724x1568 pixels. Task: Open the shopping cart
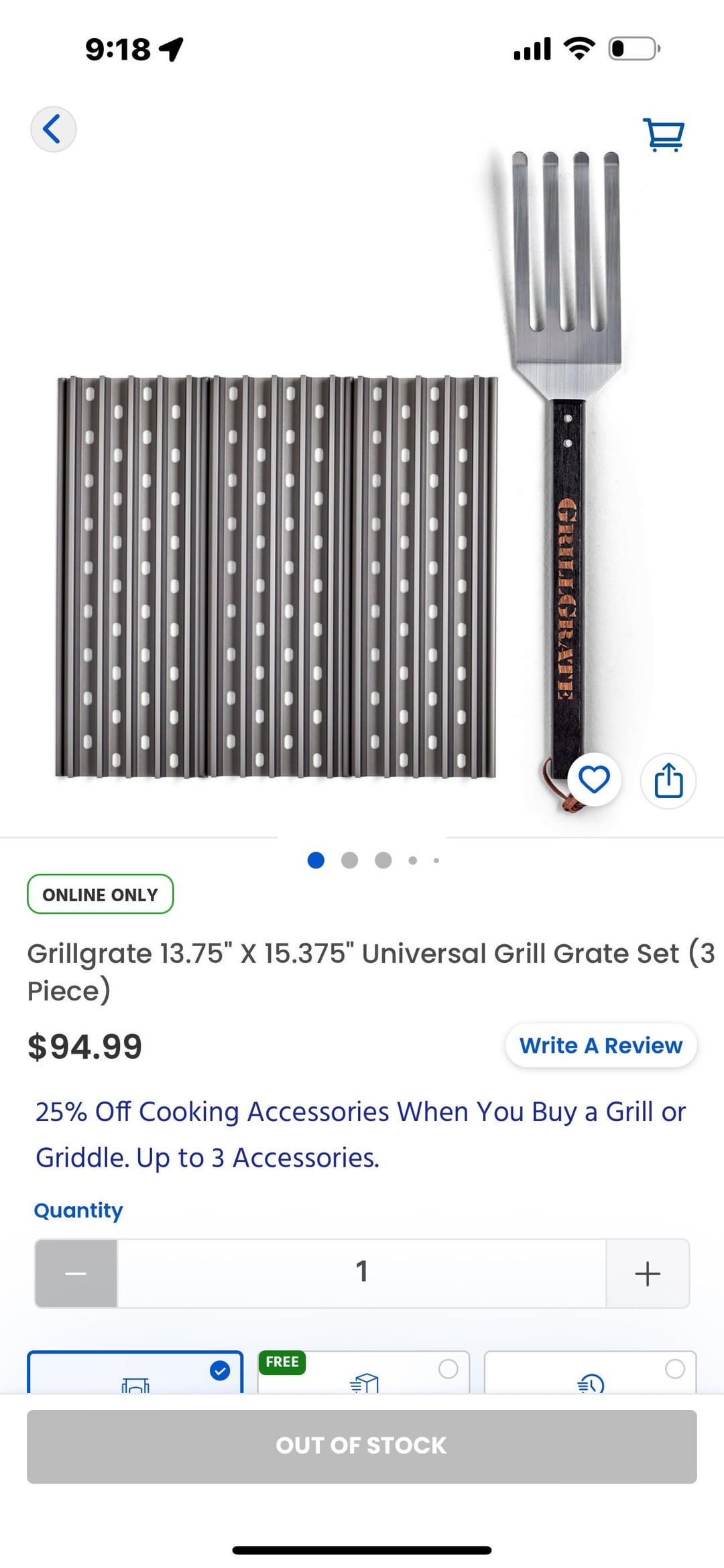coord(663,135)
